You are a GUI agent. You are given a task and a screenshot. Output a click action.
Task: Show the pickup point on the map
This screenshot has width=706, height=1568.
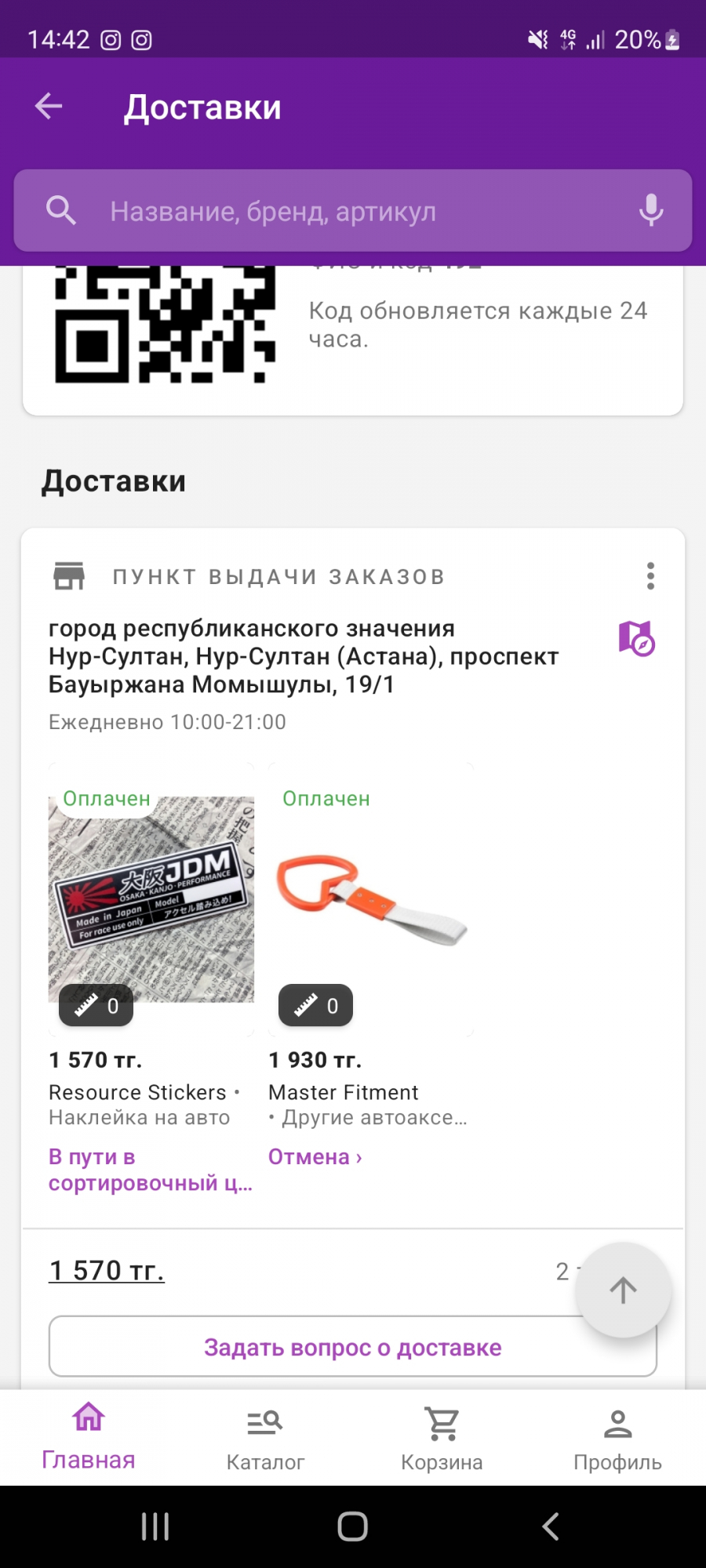[636, 638]
